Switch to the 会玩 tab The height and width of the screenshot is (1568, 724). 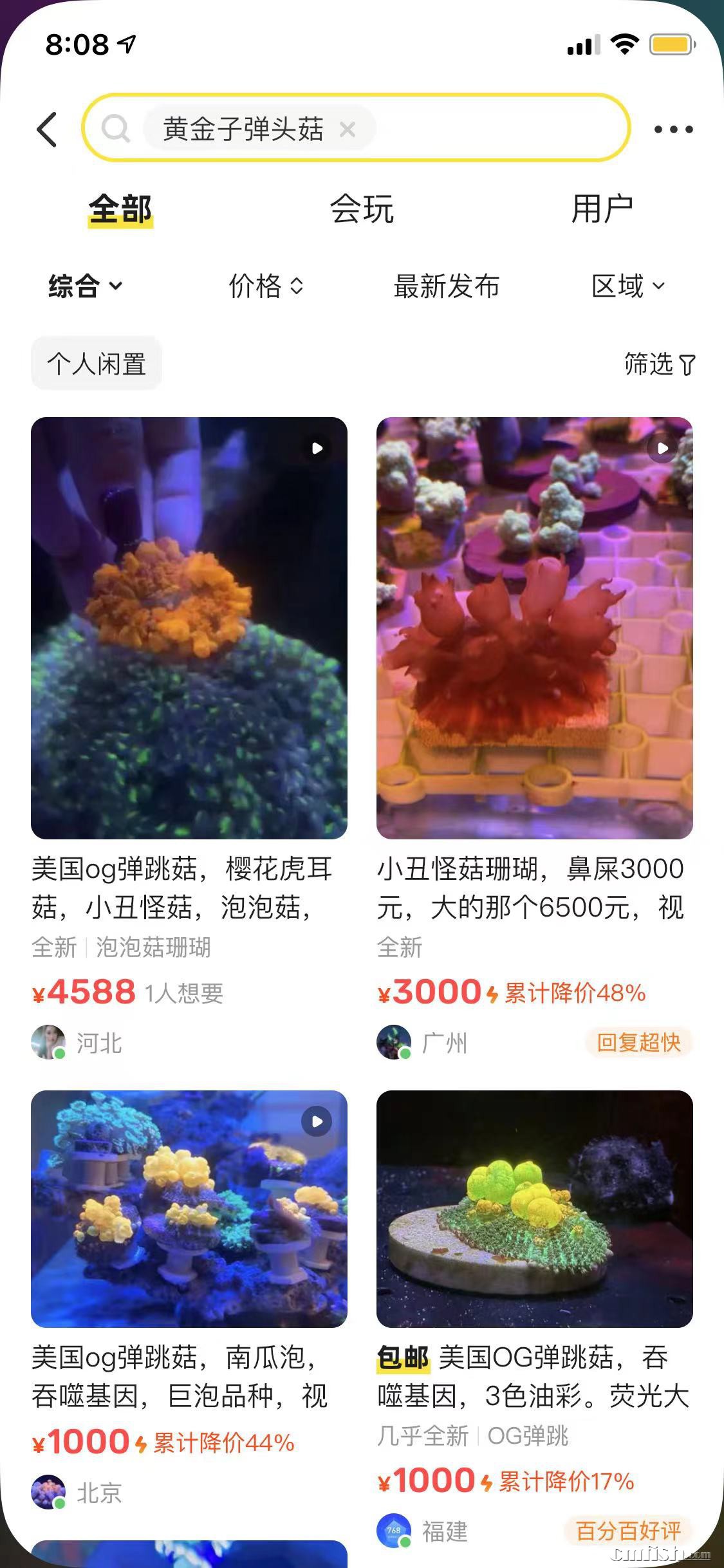(x=362, y=210)
